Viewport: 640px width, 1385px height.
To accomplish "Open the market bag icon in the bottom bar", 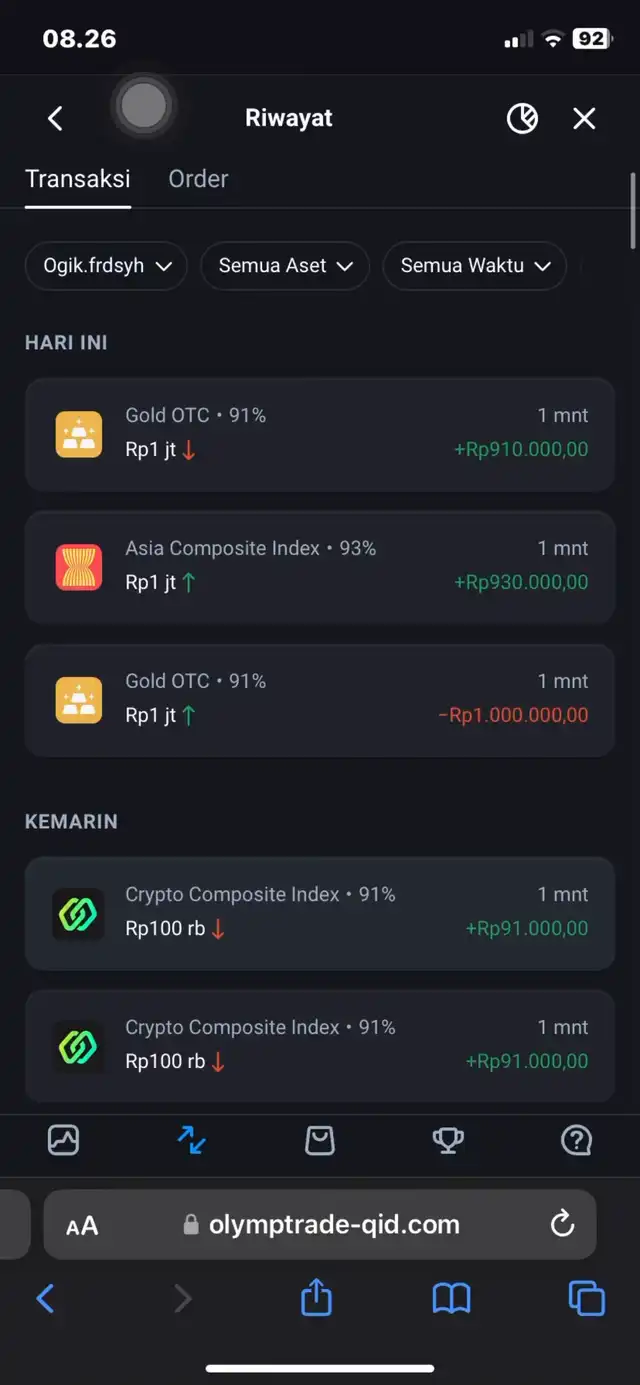I will click(320, 1140).
